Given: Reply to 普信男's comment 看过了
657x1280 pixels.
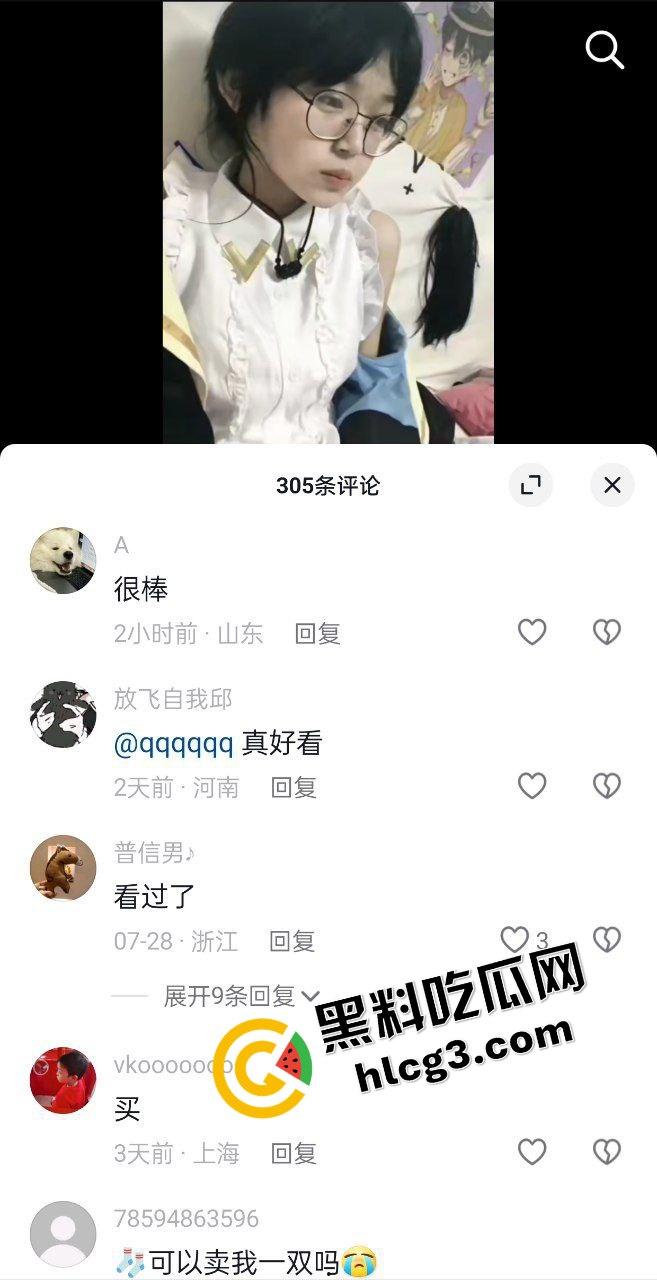Looking at the screenshot, I should [292, 941].
